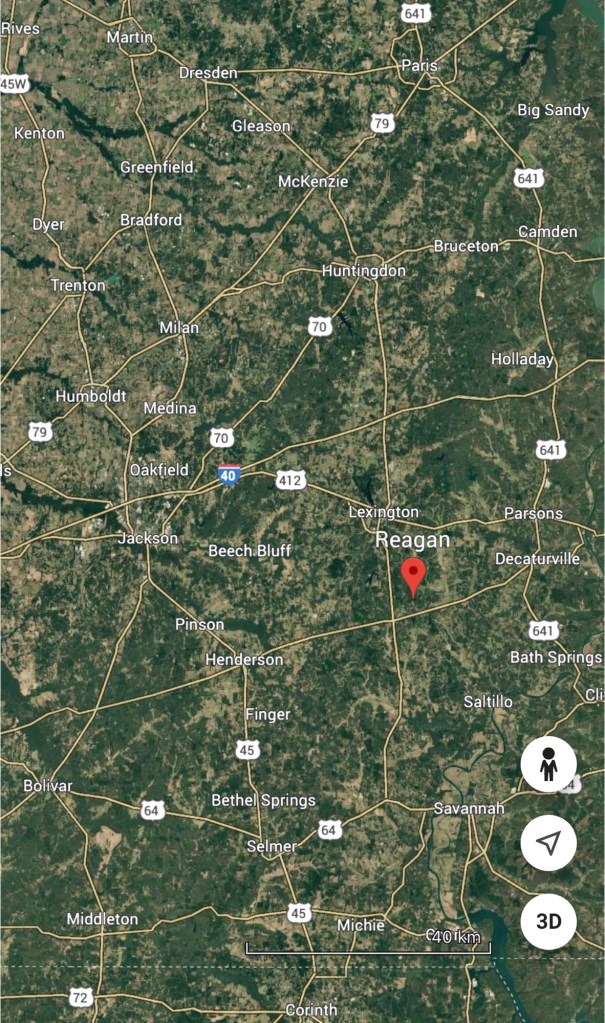Open Street View pegman button
This screenshot has width=605, height=1023.
click(548, 765)
